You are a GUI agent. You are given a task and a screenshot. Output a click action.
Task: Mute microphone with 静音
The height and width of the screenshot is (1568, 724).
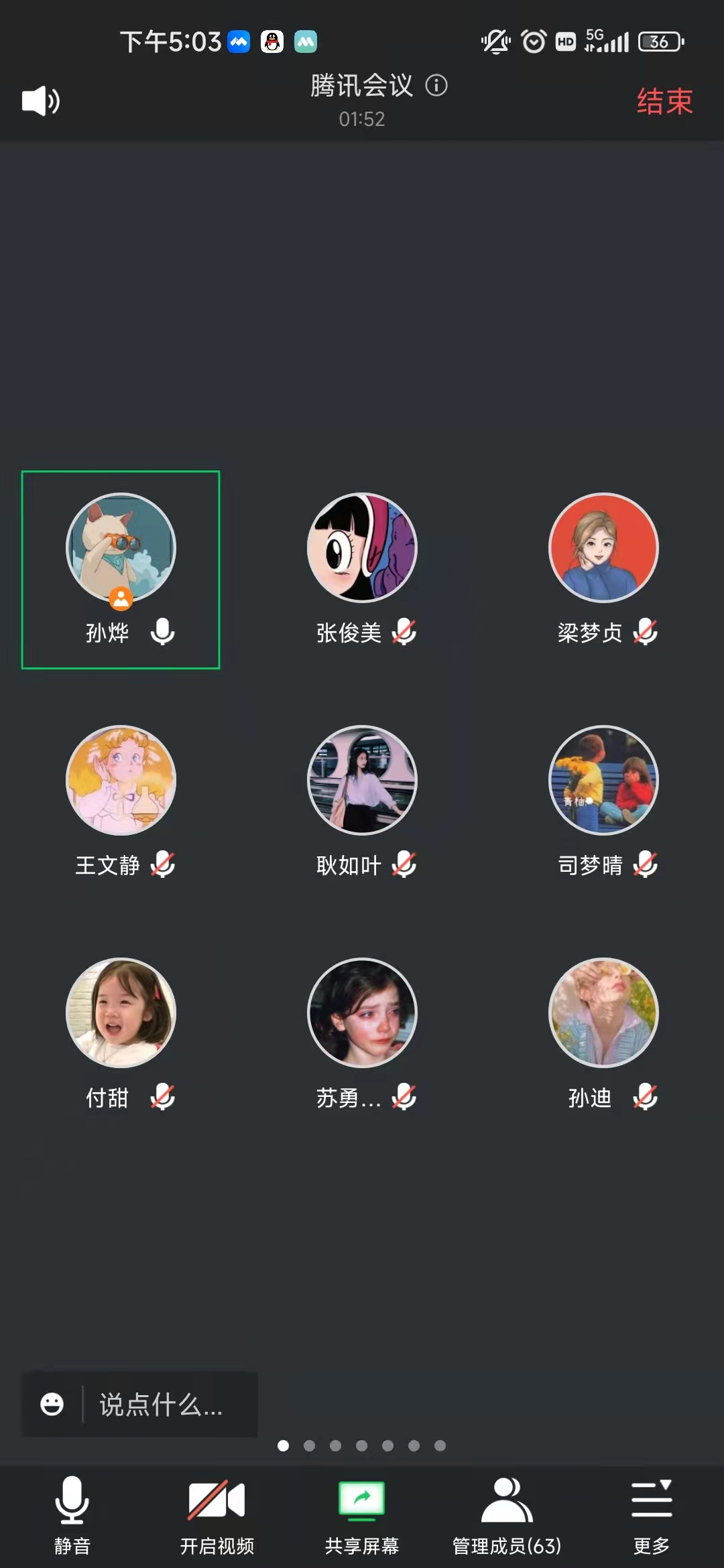72,1514
